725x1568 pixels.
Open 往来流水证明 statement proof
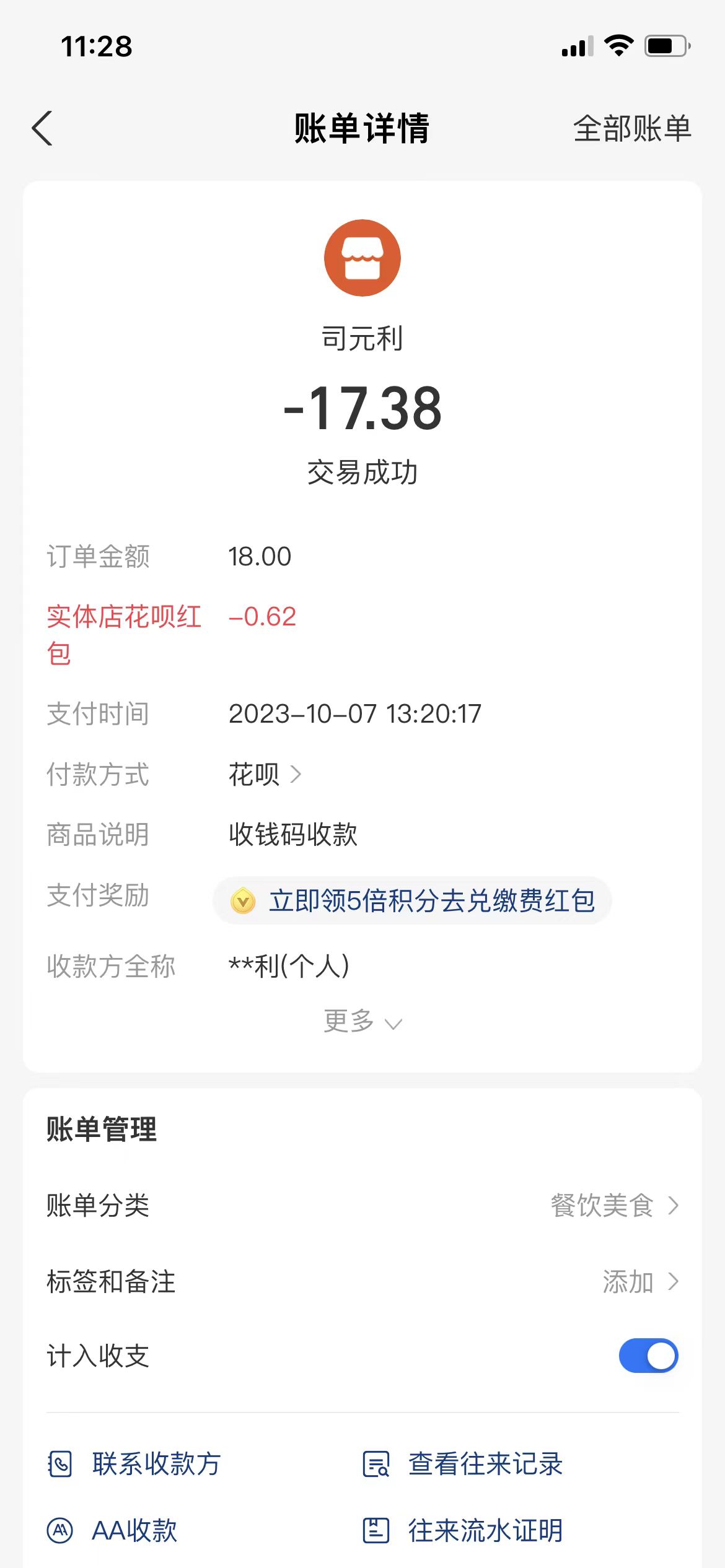(x=464, y=1530)
